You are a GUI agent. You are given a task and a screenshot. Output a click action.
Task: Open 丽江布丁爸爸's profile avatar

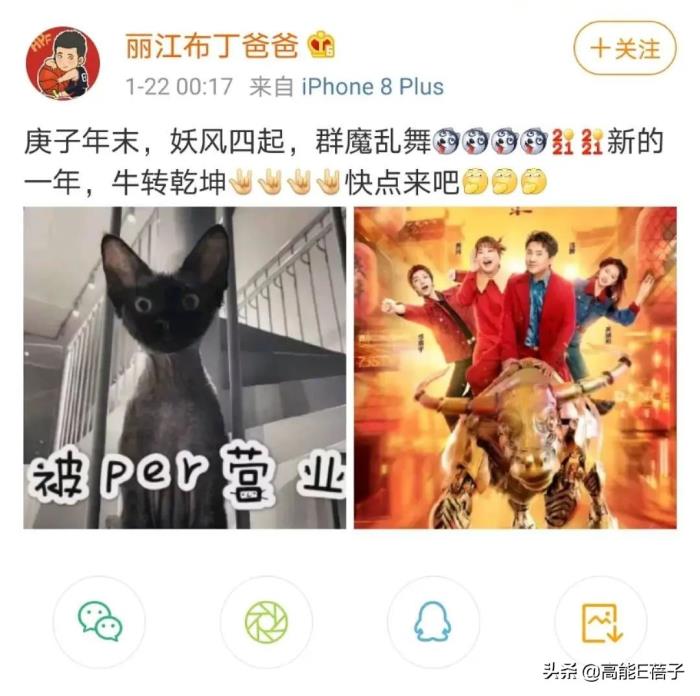tap(62, 63)
